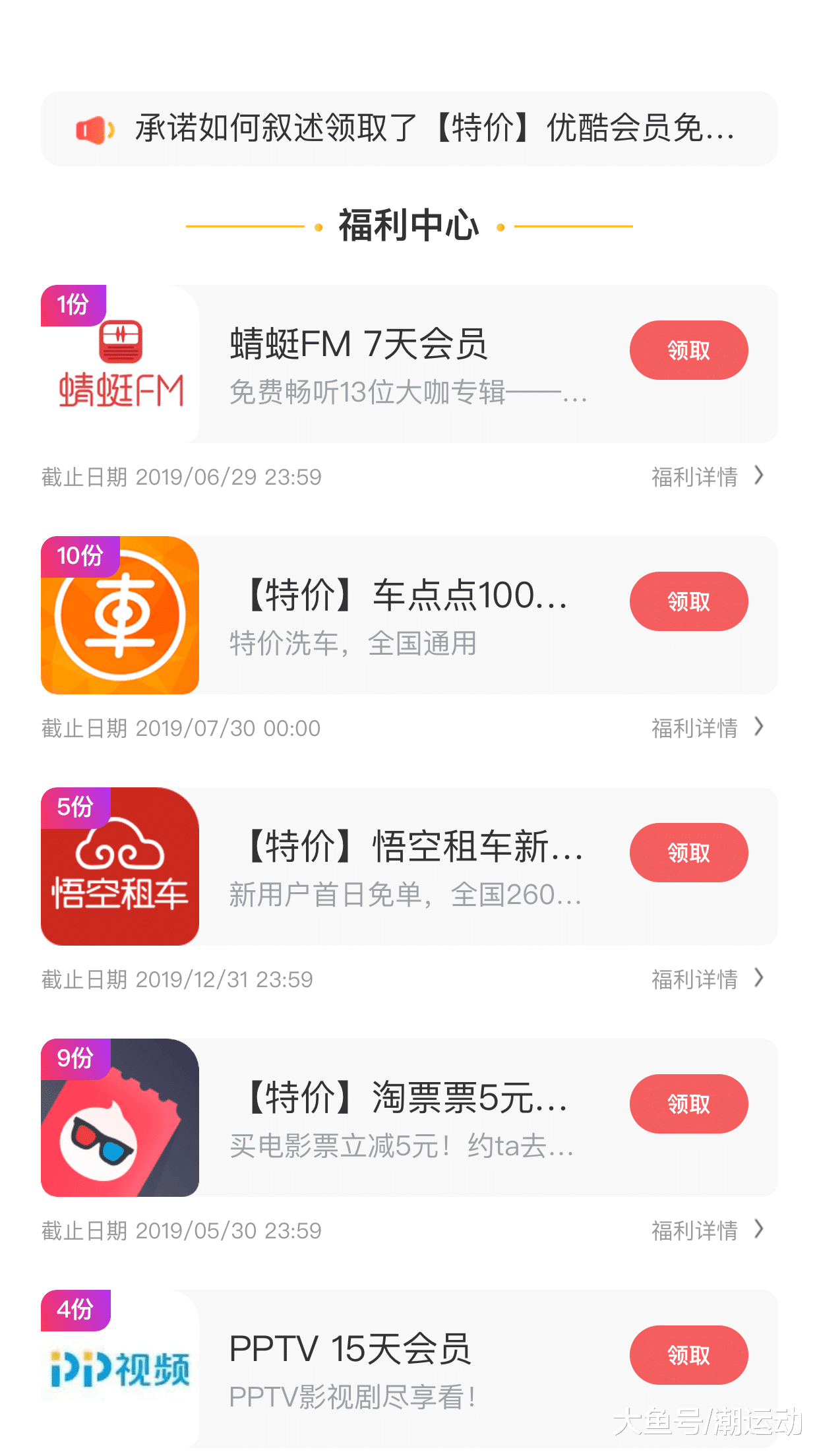Screen dimensions: 819x1456
Task: Open 福利详情 for 悟空租车 offer
Action: click(707, 979)
